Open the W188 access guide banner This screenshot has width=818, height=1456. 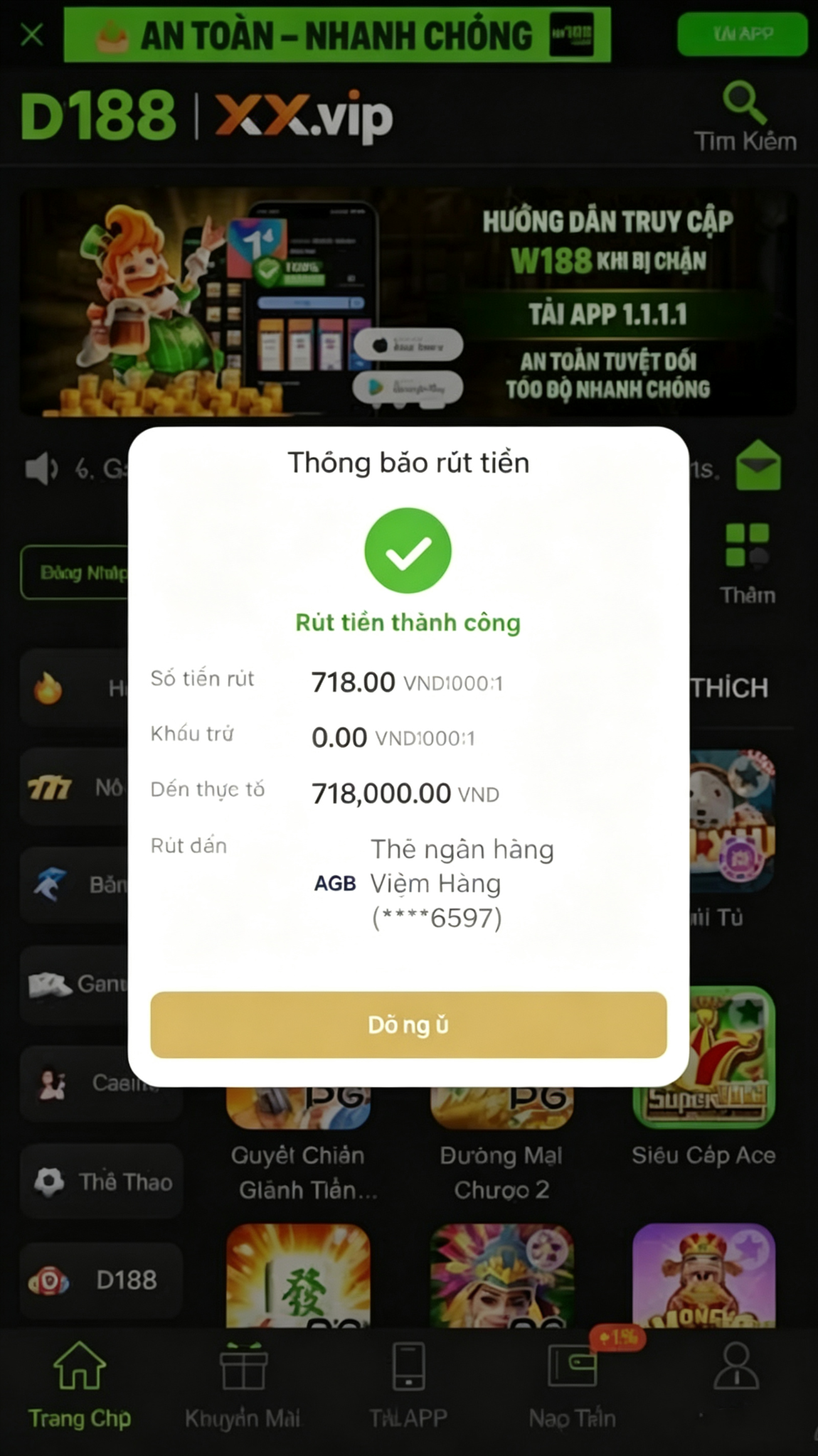pos(408,302)
